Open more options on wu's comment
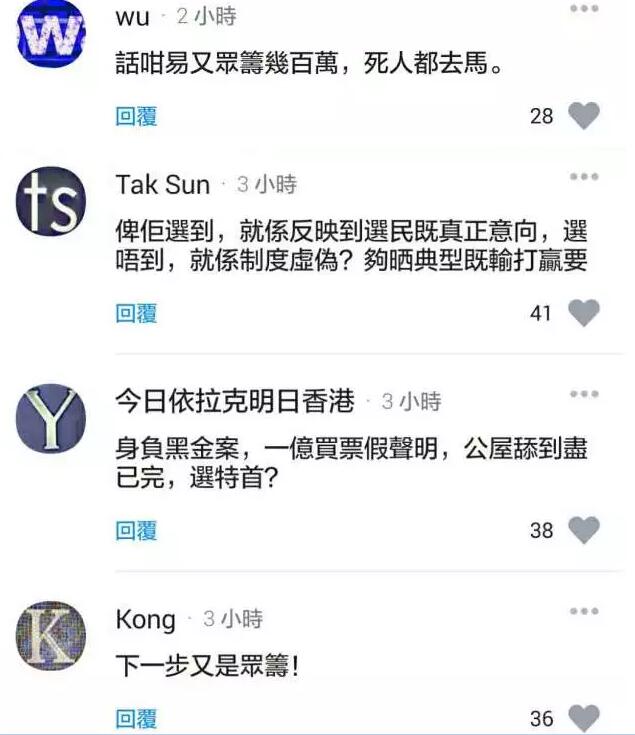 pyautogui.click(x=584, y=9)
